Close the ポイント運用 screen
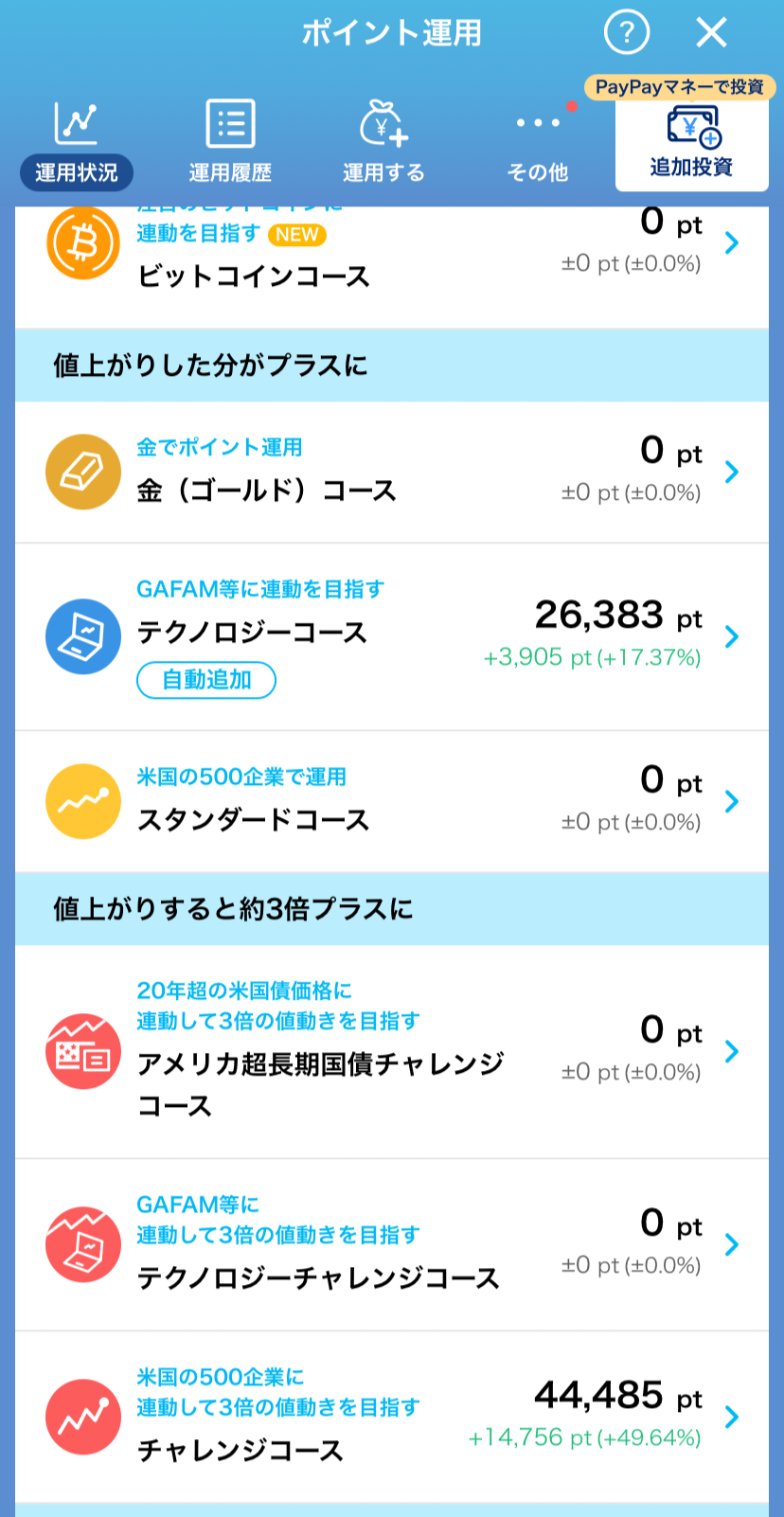784x1517 pixels. tap(711, 33)
